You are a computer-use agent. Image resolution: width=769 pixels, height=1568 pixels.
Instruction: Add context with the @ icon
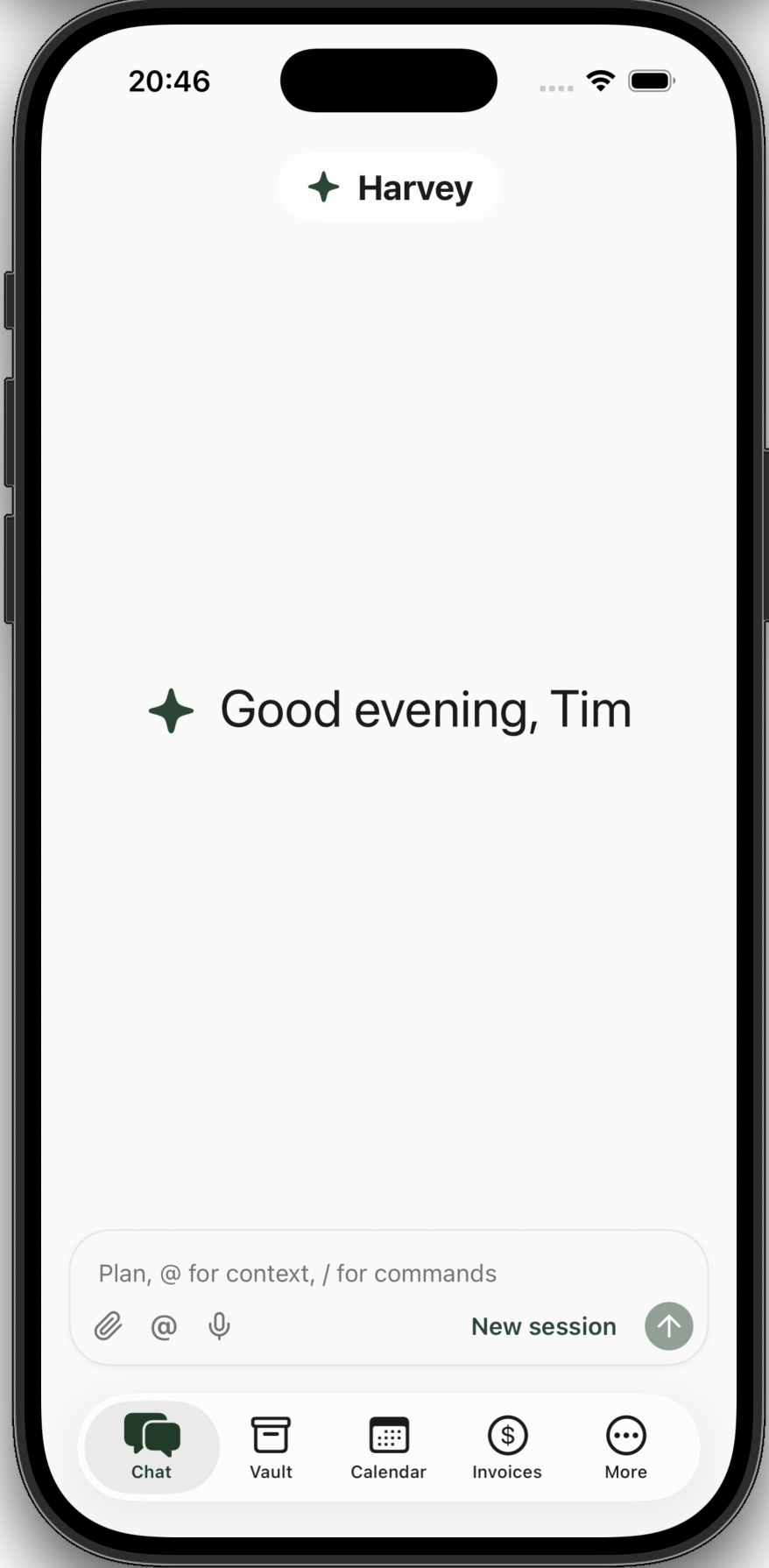164,1326
